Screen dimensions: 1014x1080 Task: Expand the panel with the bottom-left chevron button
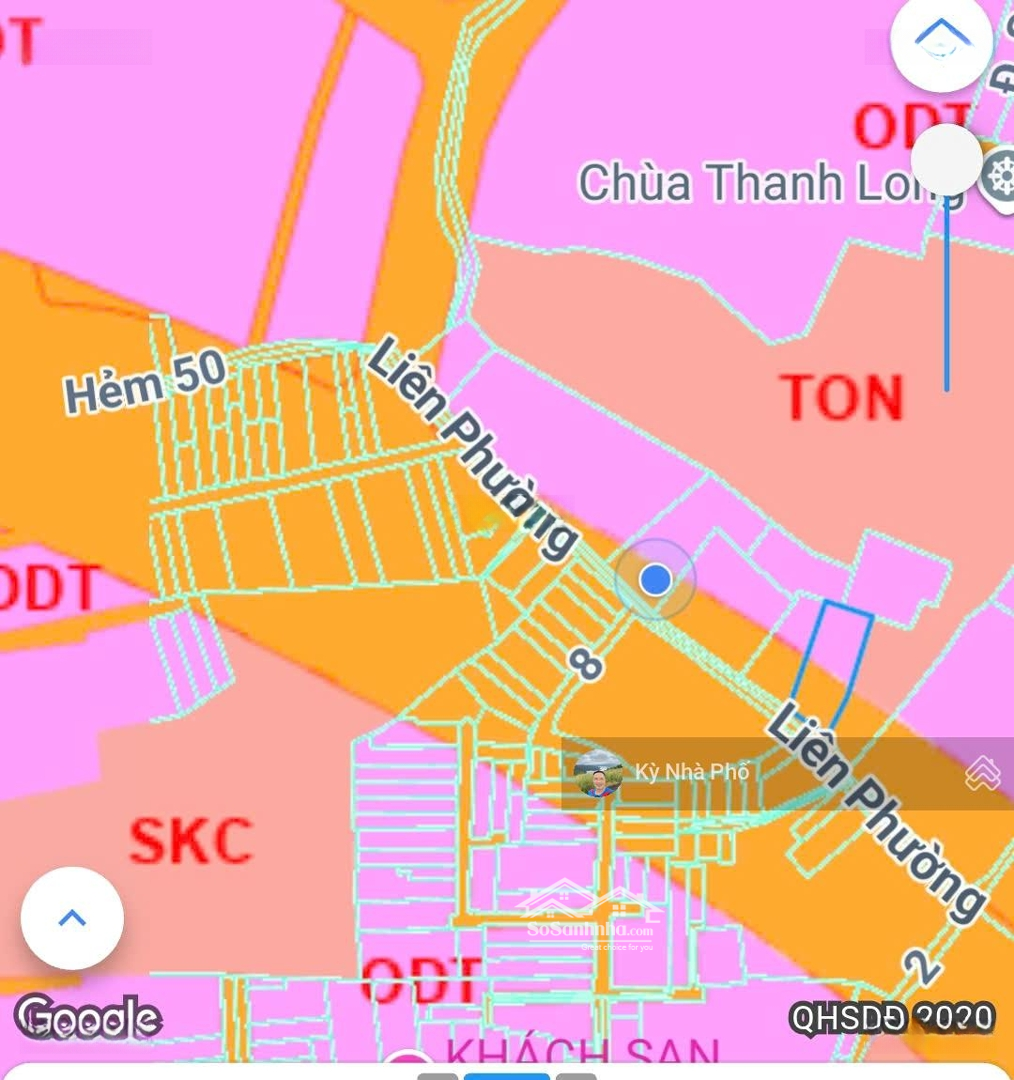pyautogui.click(x=72, y=918)
